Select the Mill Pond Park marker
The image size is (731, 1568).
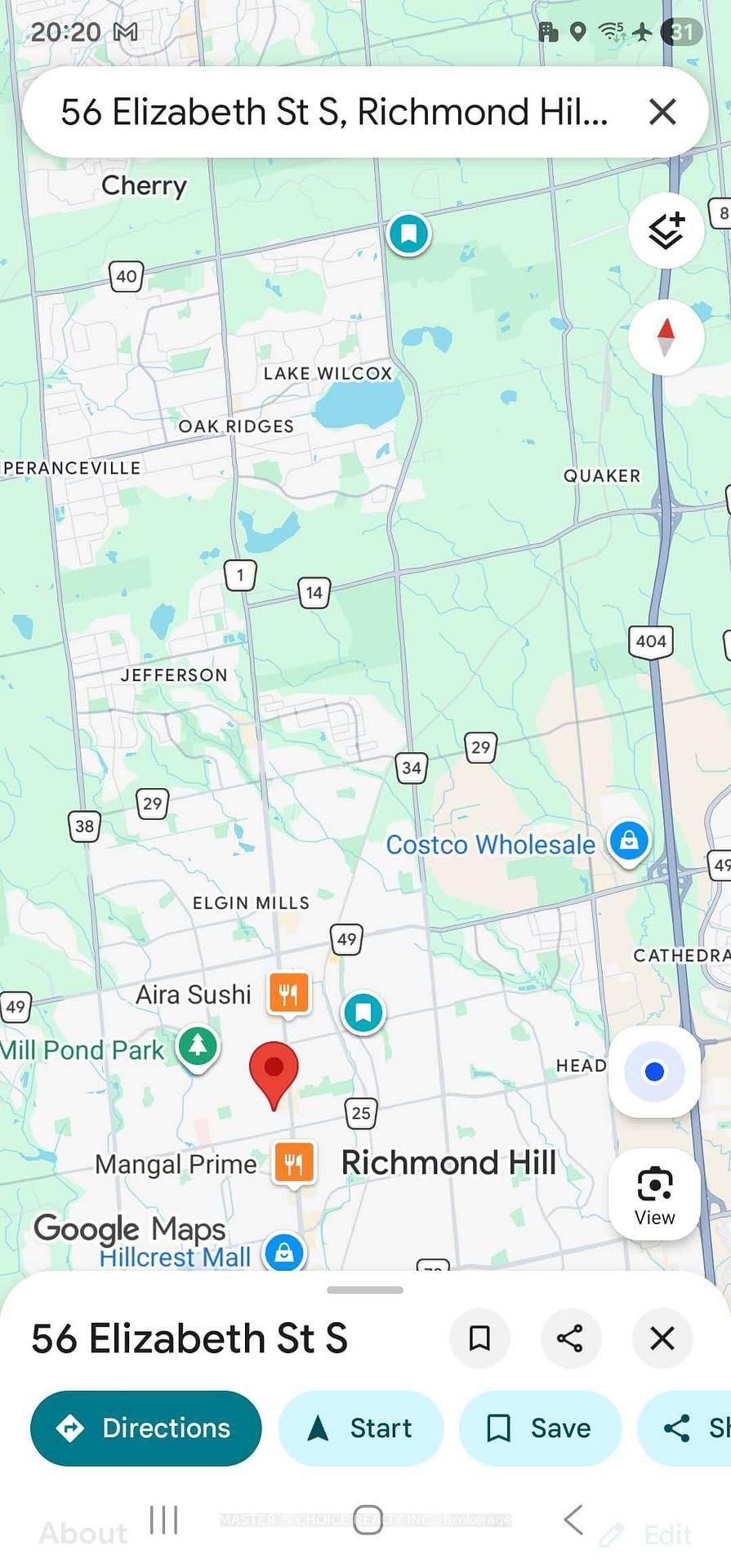click(198, 1046)
